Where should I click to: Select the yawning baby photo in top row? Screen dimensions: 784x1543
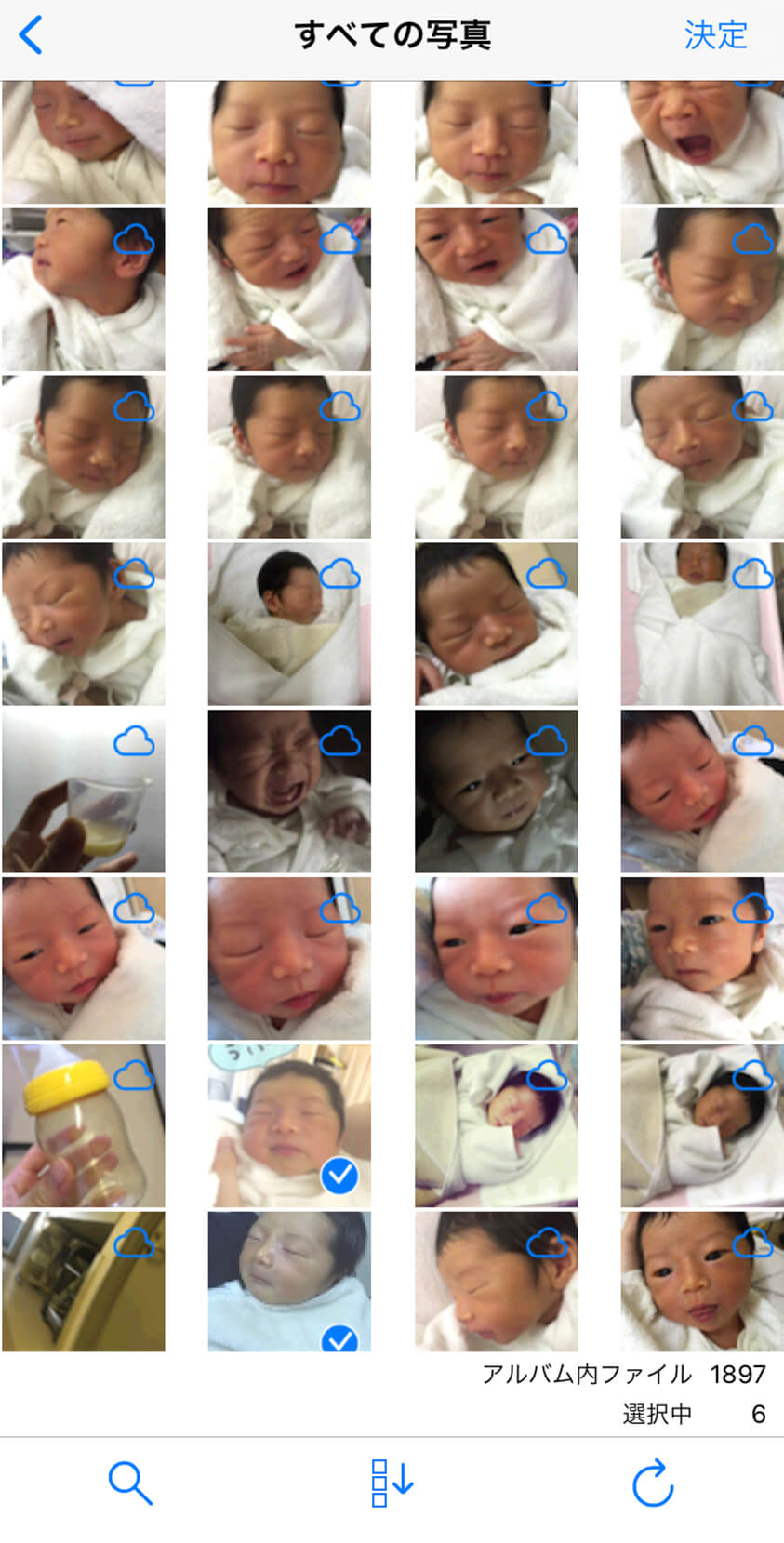(702, 142)
